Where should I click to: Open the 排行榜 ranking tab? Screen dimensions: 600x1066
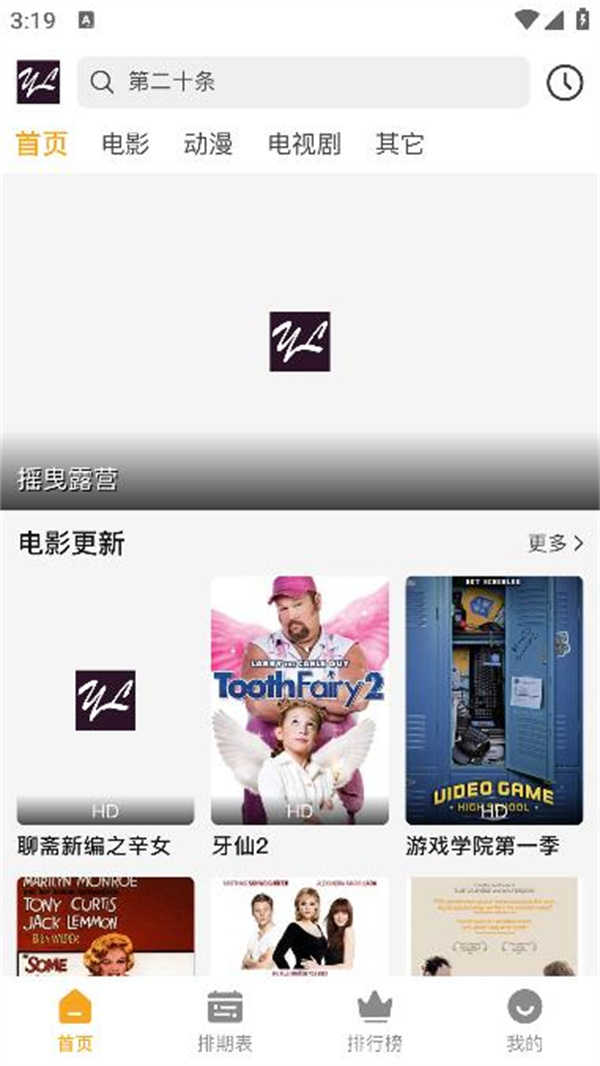[x=375, y=1020]
